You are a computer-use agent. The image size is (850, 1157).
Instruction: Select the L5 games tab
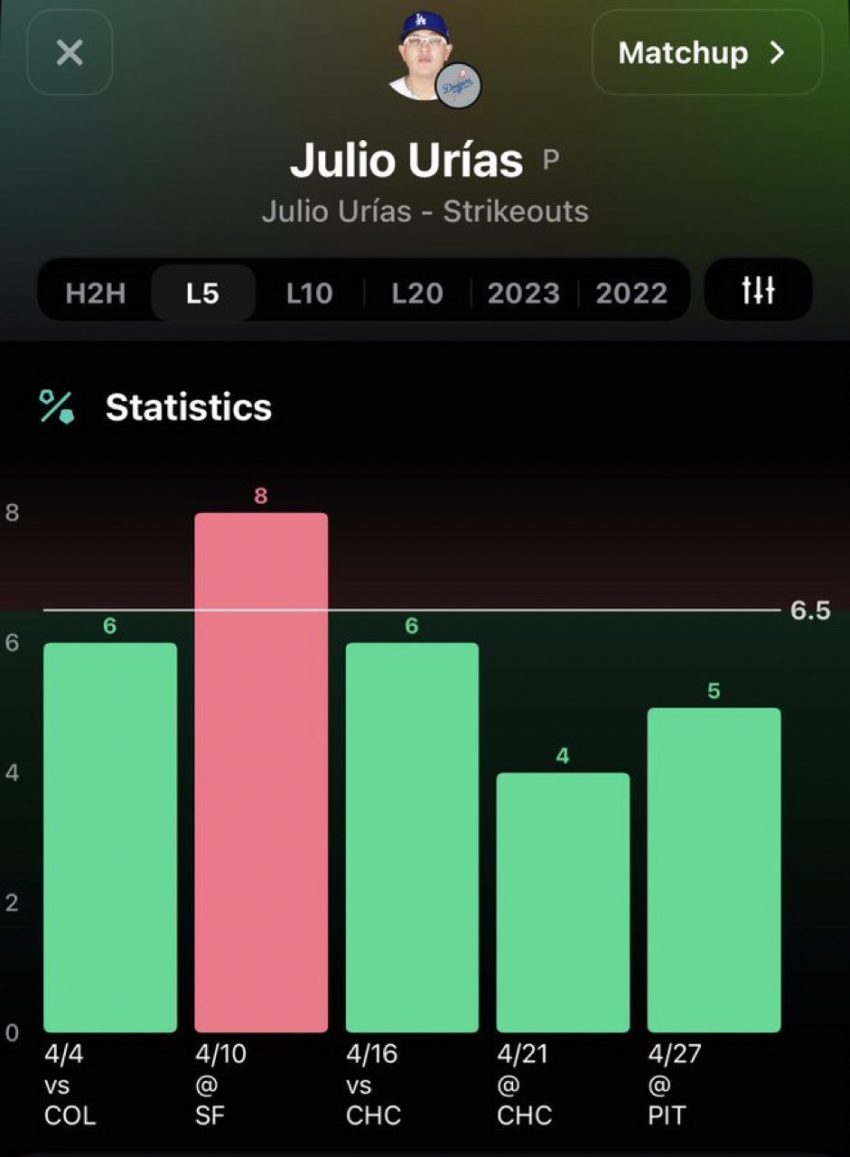202,293
